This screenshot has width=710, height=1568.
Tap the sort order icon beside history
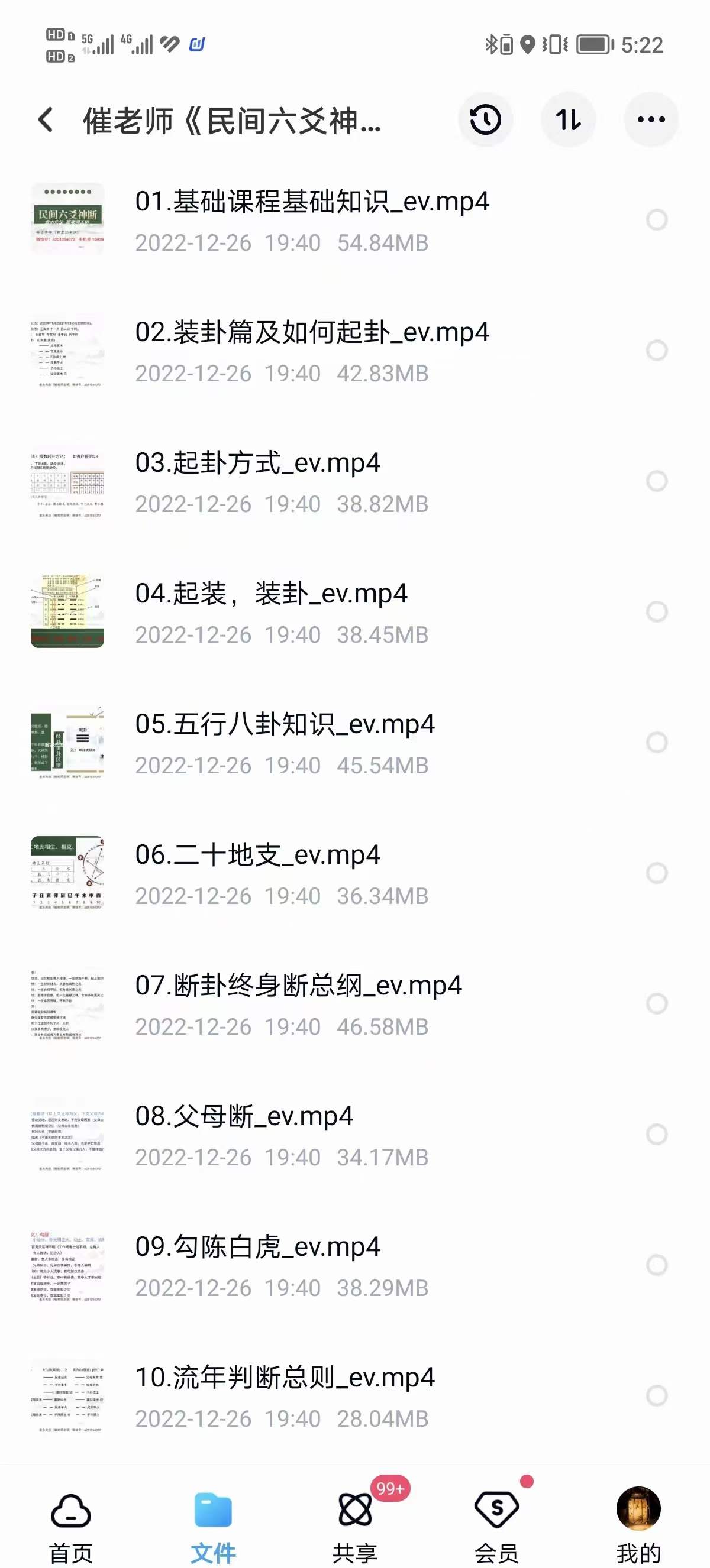tap(567, 119)
